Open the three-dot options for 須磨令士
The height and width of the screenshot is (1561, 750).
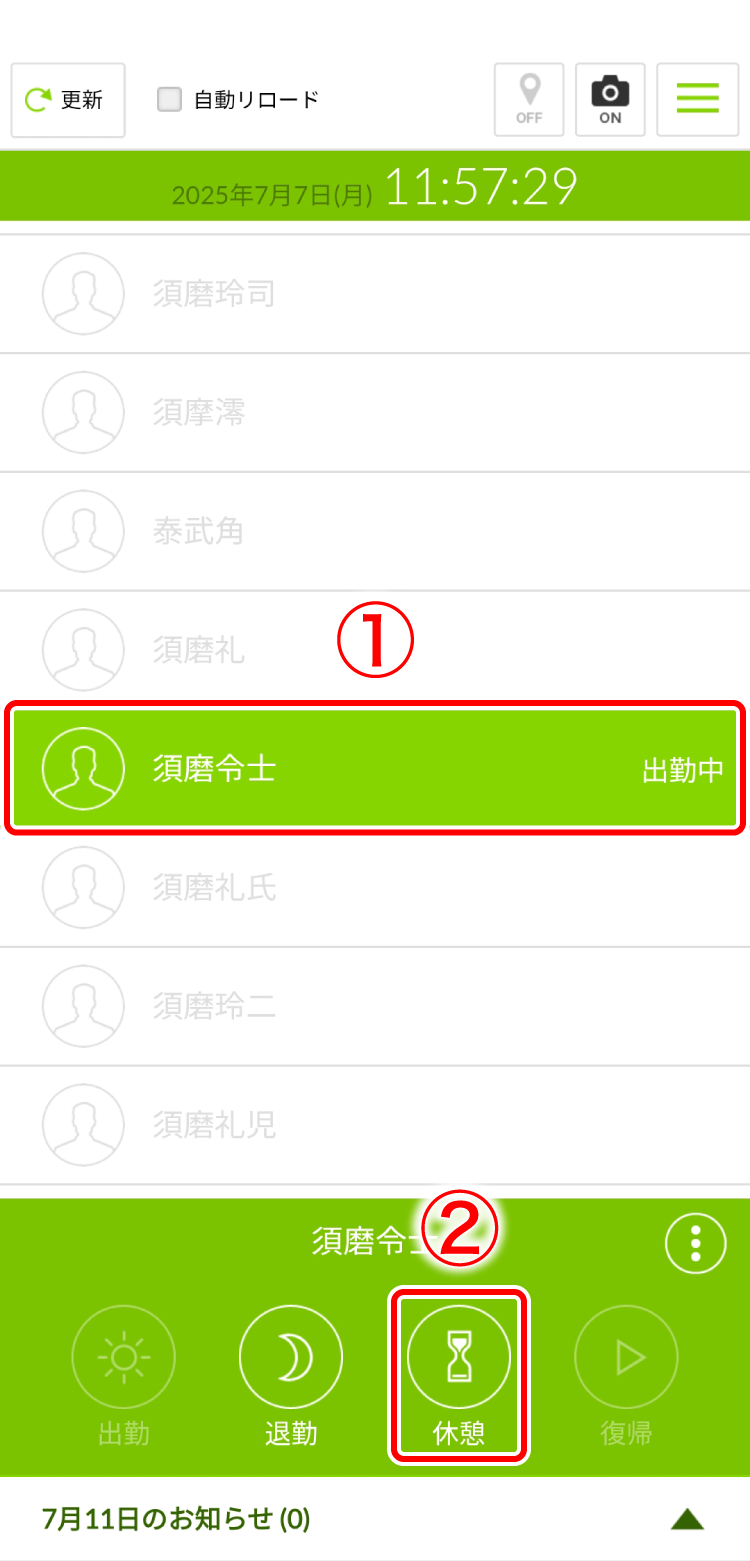695,1243
